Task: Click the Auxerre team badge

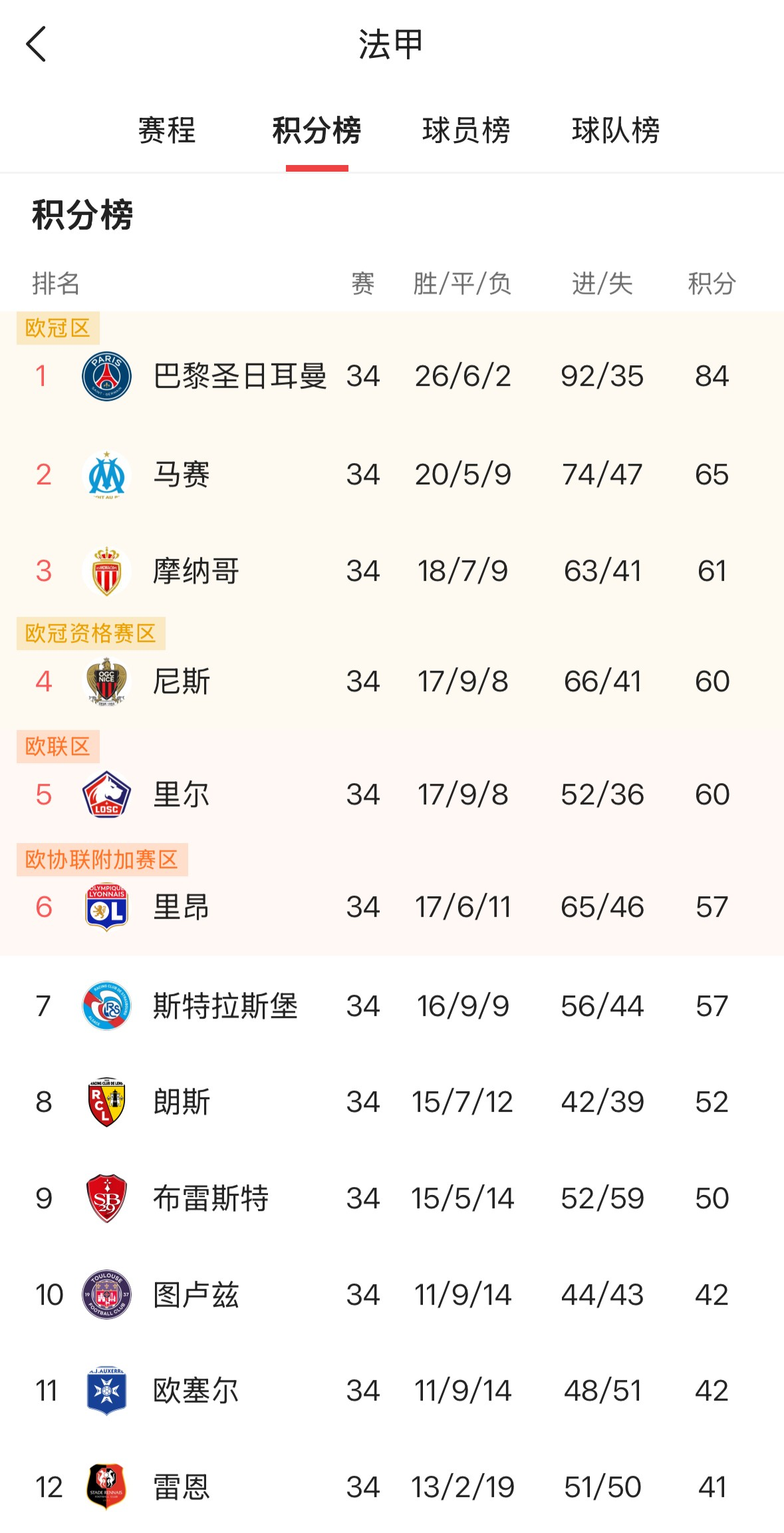Action: tap(106, 1391)
